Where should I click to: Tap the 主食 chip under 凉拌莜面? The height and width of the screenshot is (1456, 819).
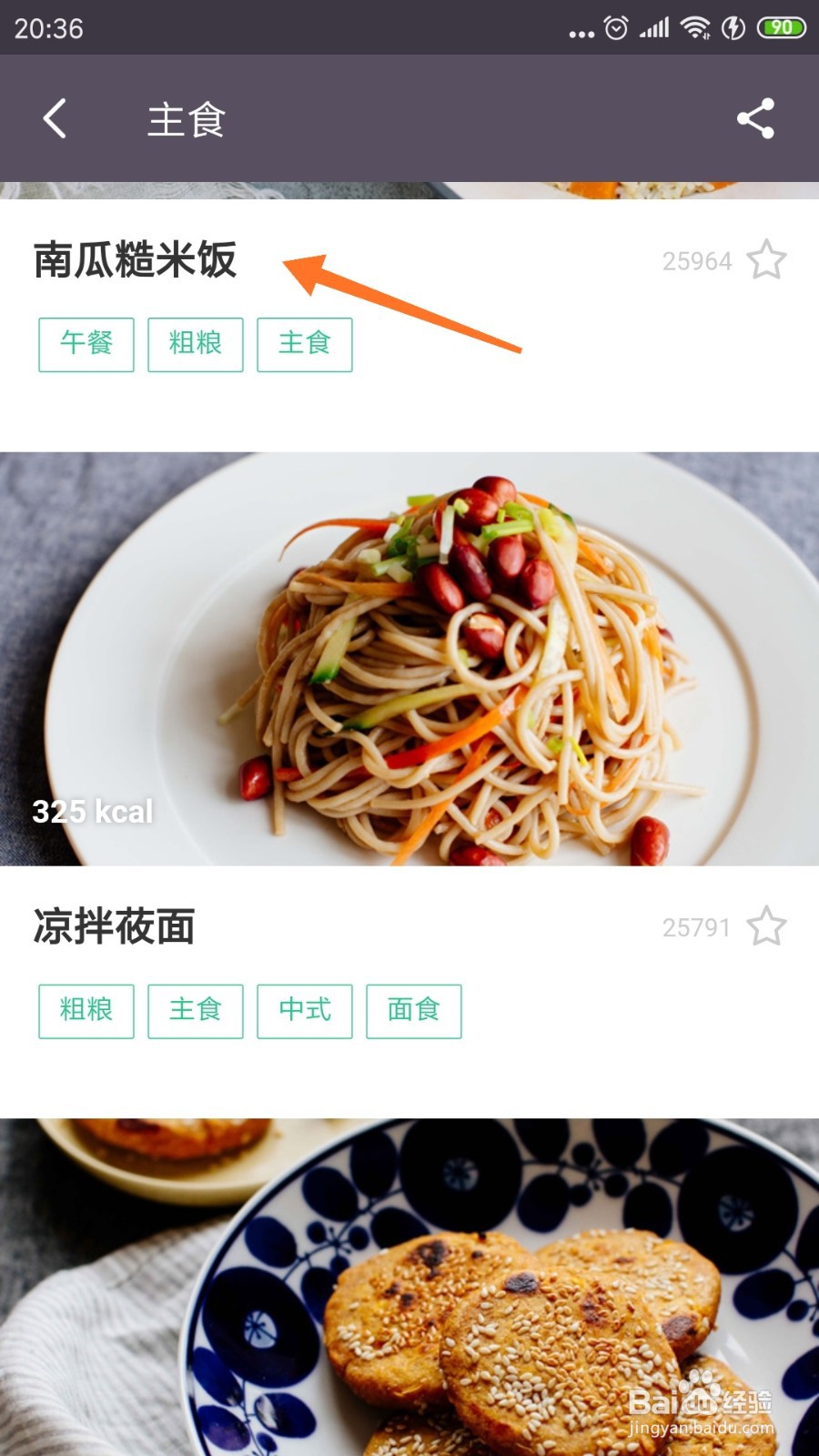point(196,1010)
